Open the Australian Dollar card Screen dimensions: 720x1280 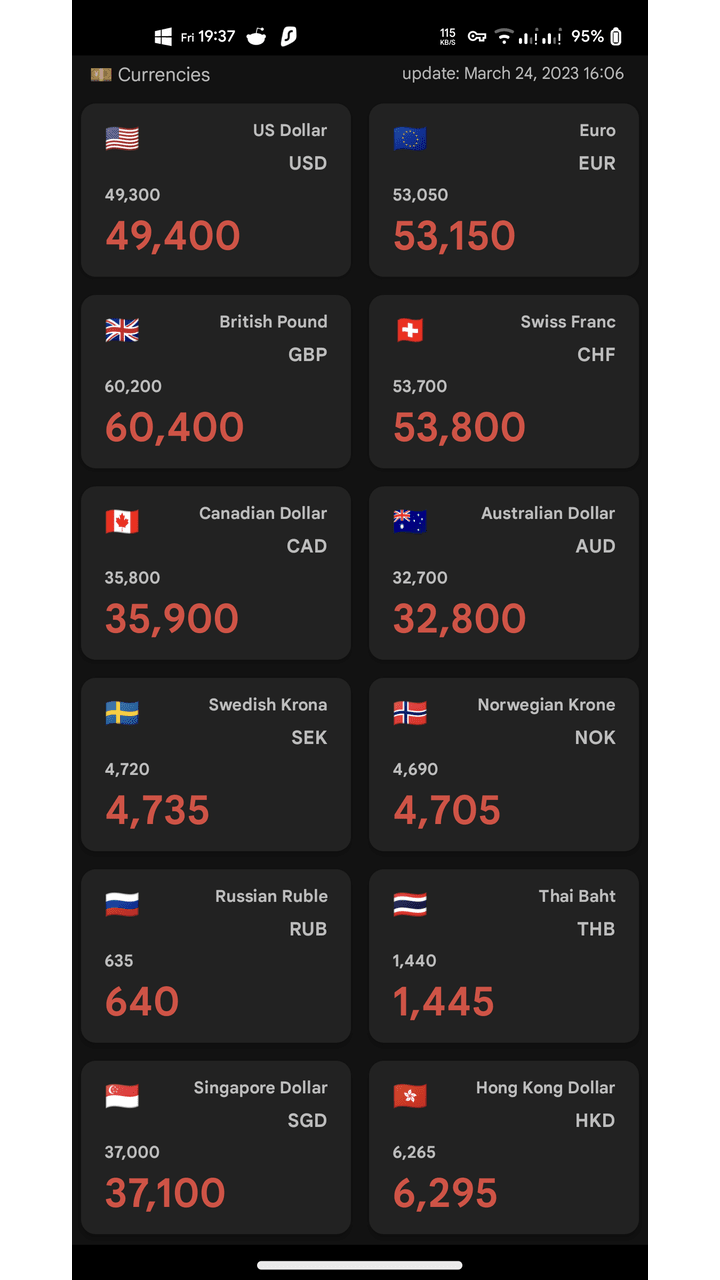pyautogui.click(x=504, y=573)
